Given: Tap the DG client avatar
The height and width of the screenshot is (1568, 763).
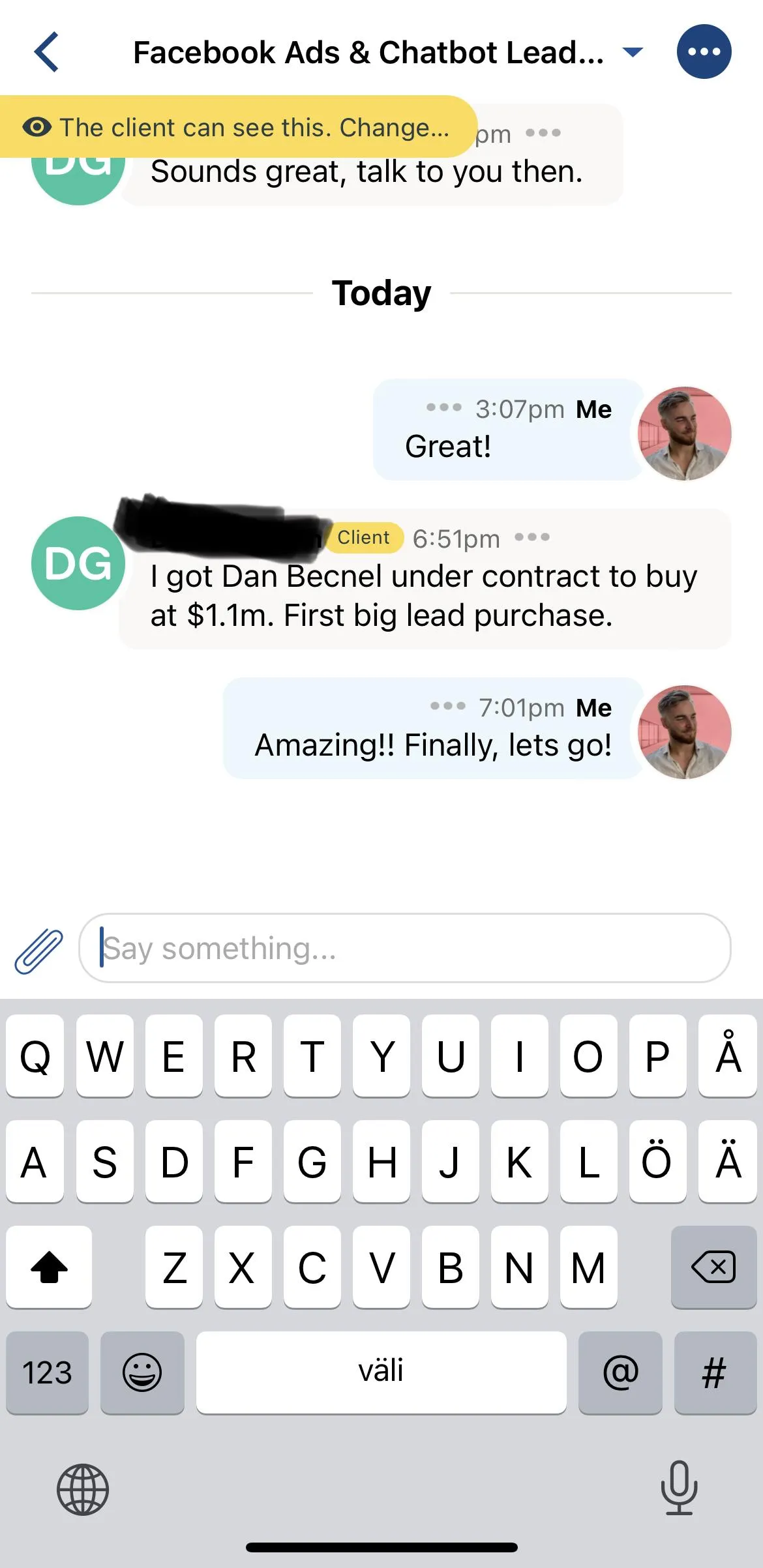Looking at the screenshot, I should coord(78,563).
